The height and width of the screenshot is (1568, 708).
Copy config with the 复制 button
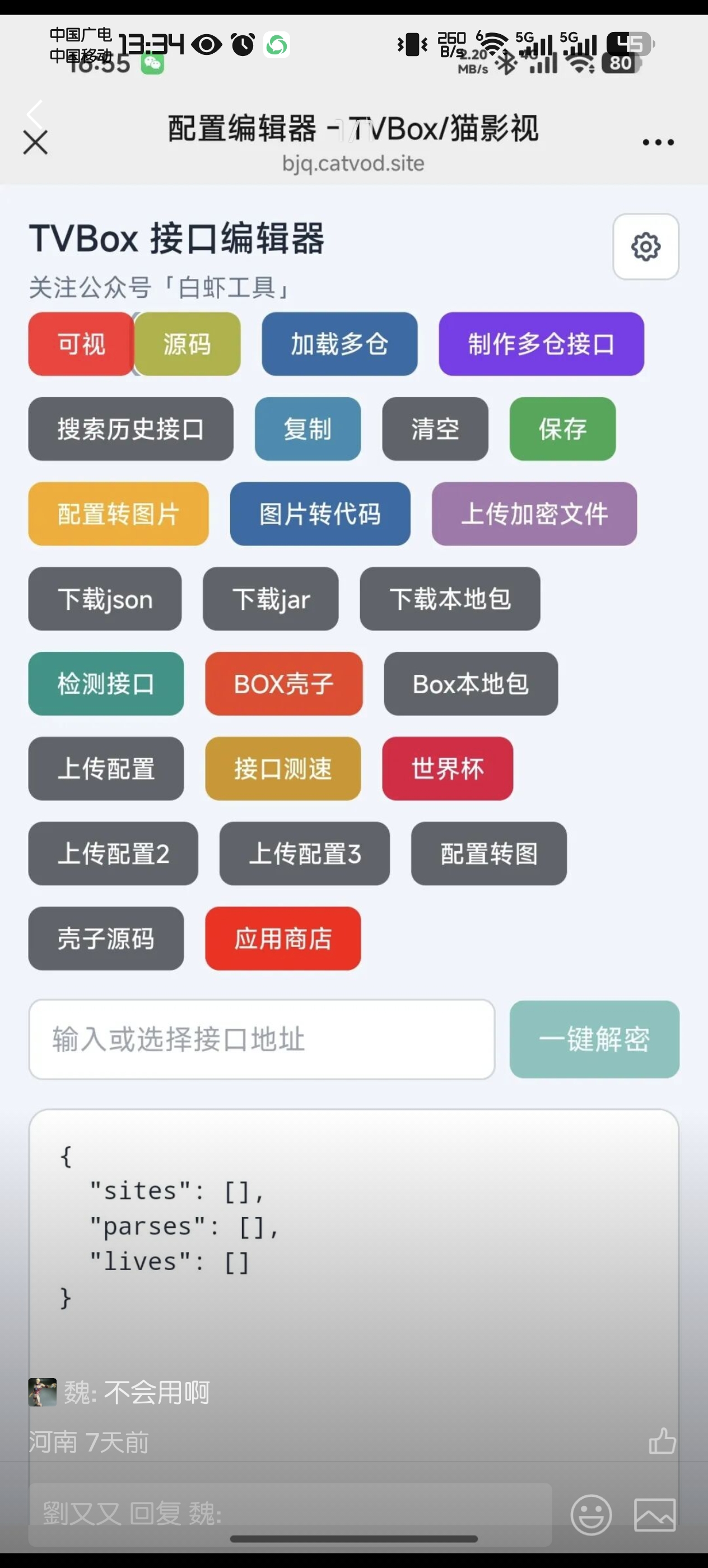(308, 429)
